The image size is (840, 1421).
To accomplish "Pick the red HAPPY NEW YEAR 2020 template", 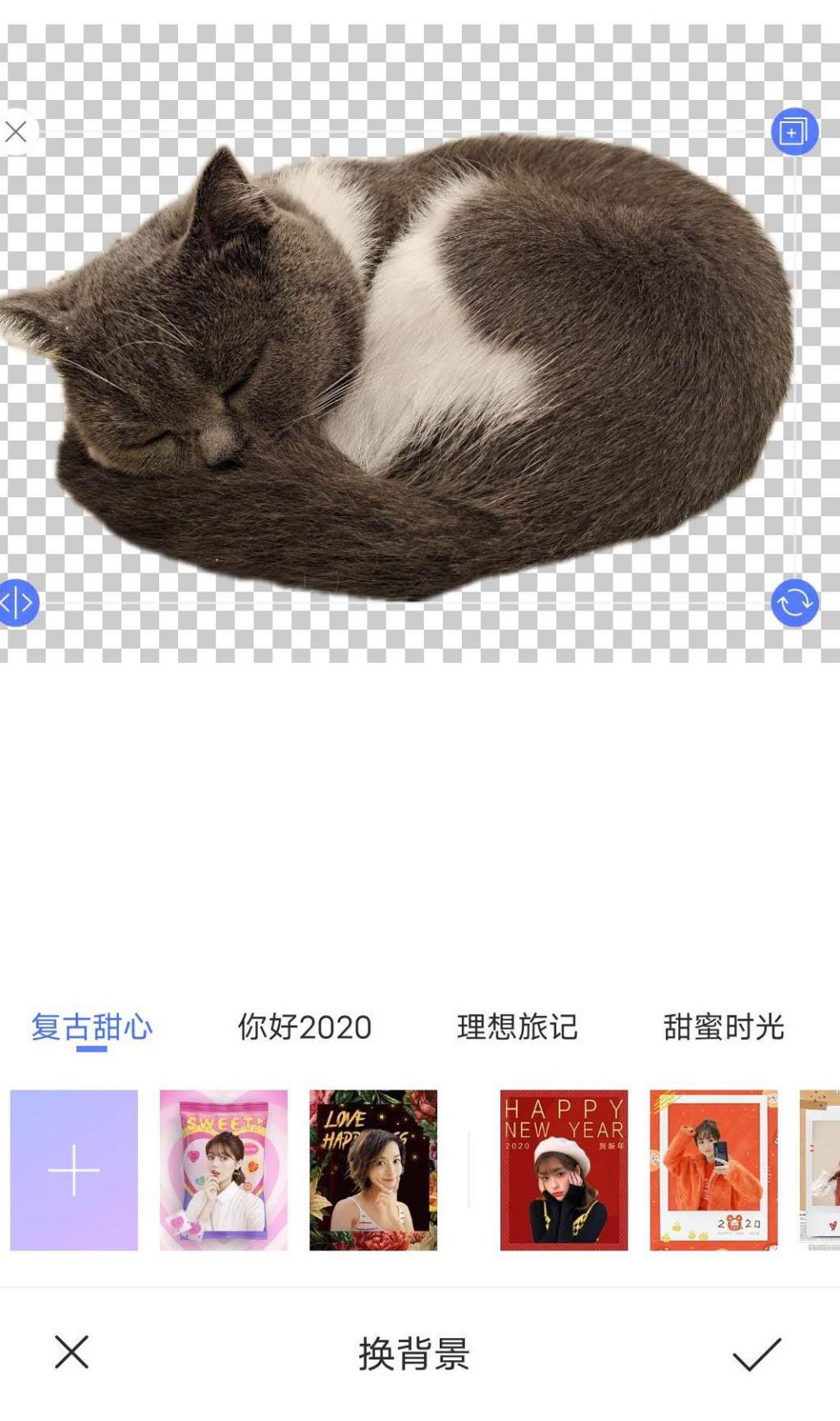I will point(561,1168).
